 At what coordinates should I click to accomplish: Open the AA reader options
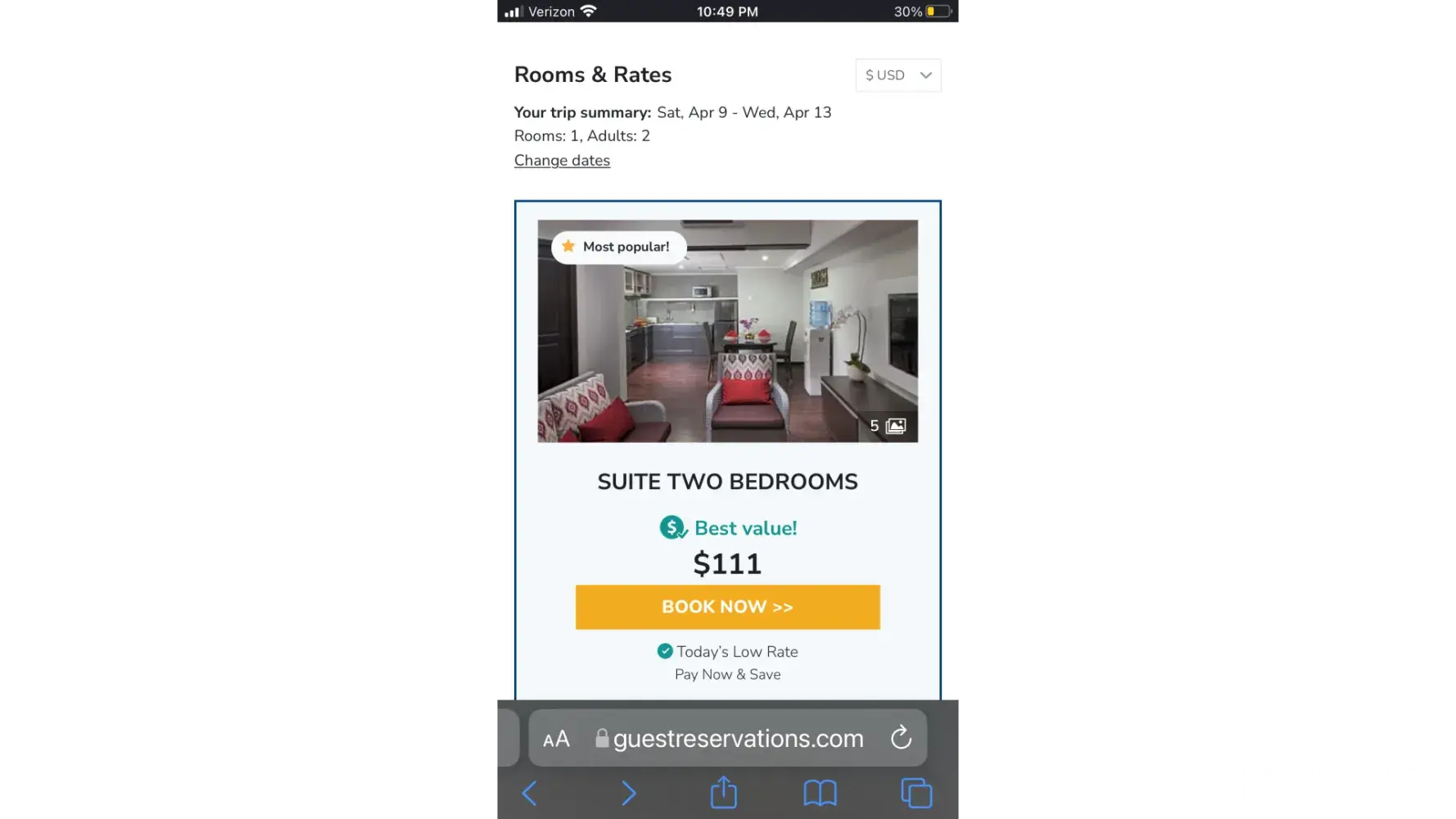[556, 740]
